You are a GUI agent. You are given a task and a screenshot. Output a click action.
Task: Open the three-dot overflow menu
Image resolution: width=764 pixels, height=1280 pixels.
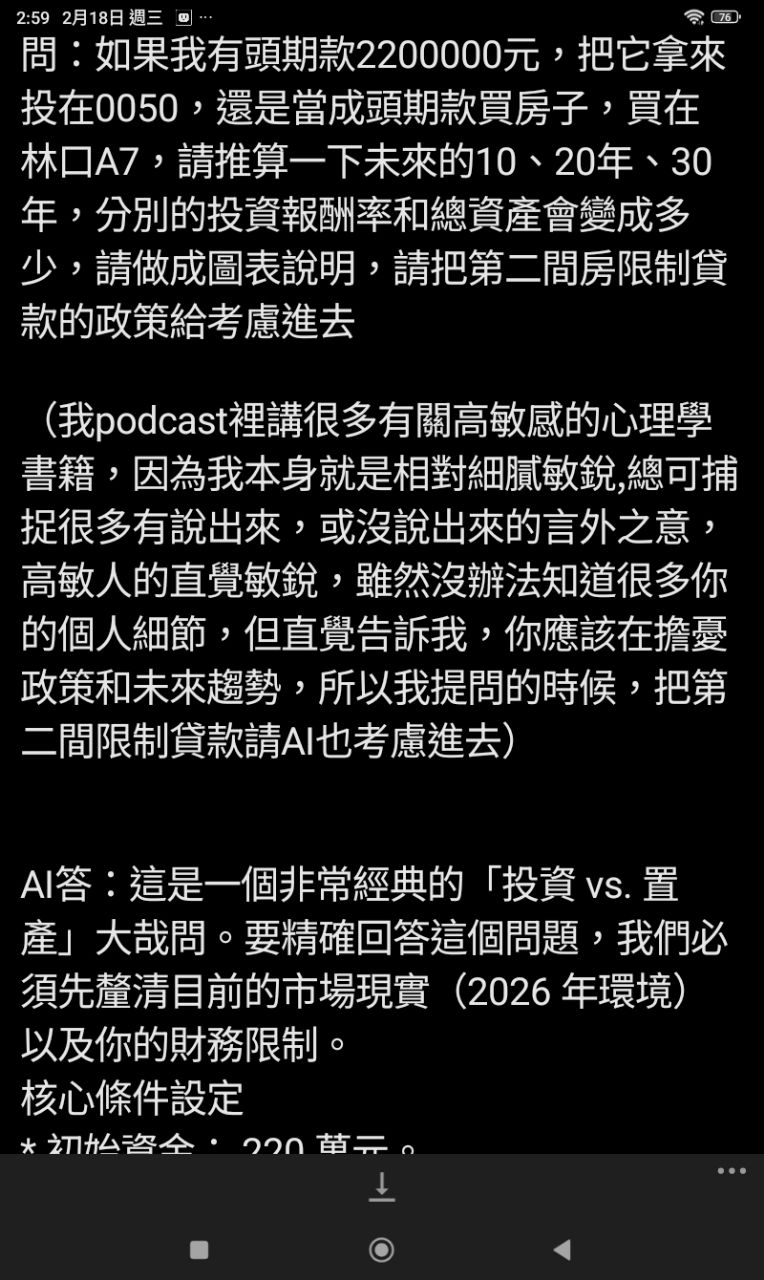tap(731, 1171)
